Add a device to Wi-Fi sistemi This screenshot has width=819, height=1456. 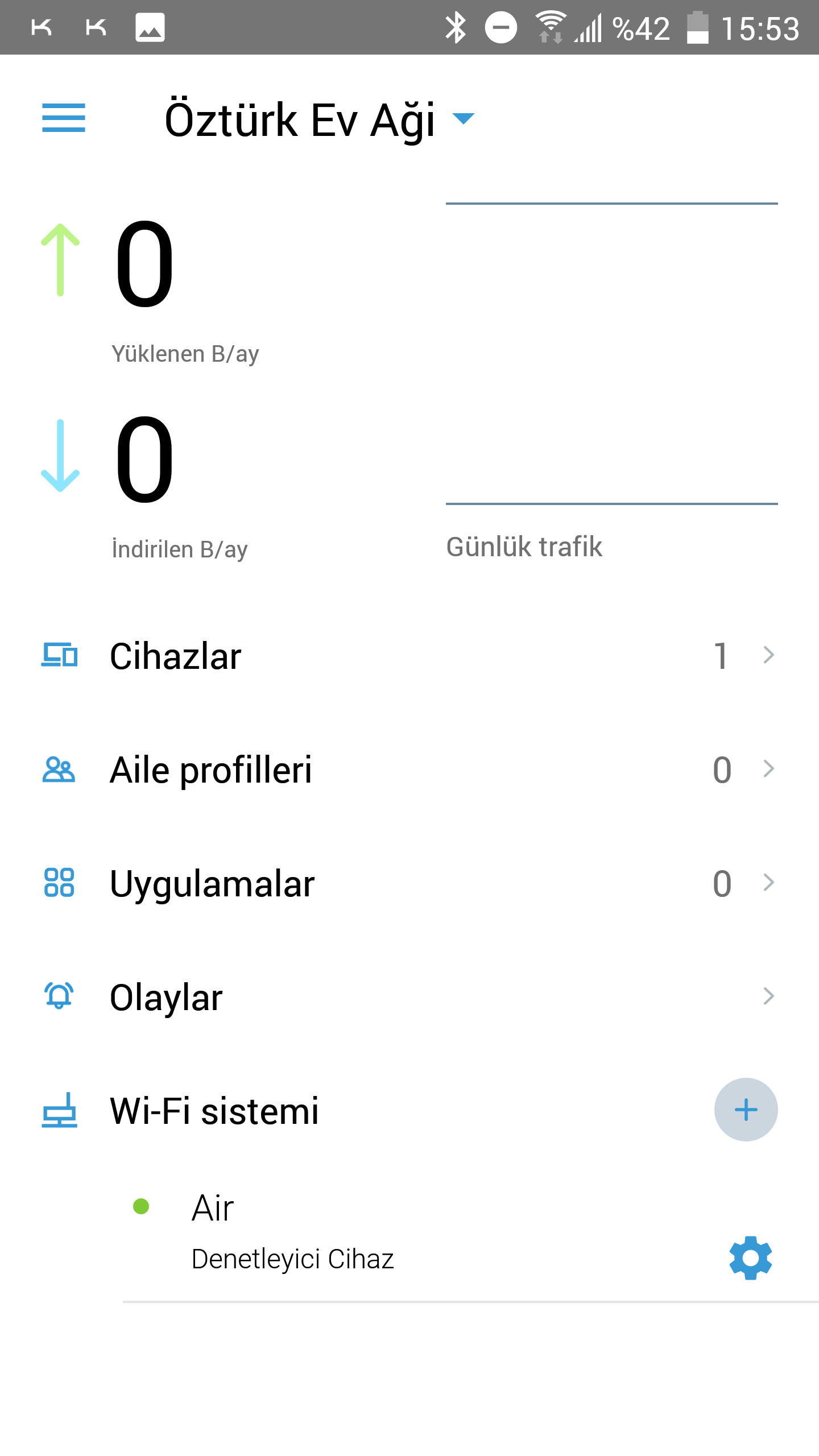(746, 1110)
